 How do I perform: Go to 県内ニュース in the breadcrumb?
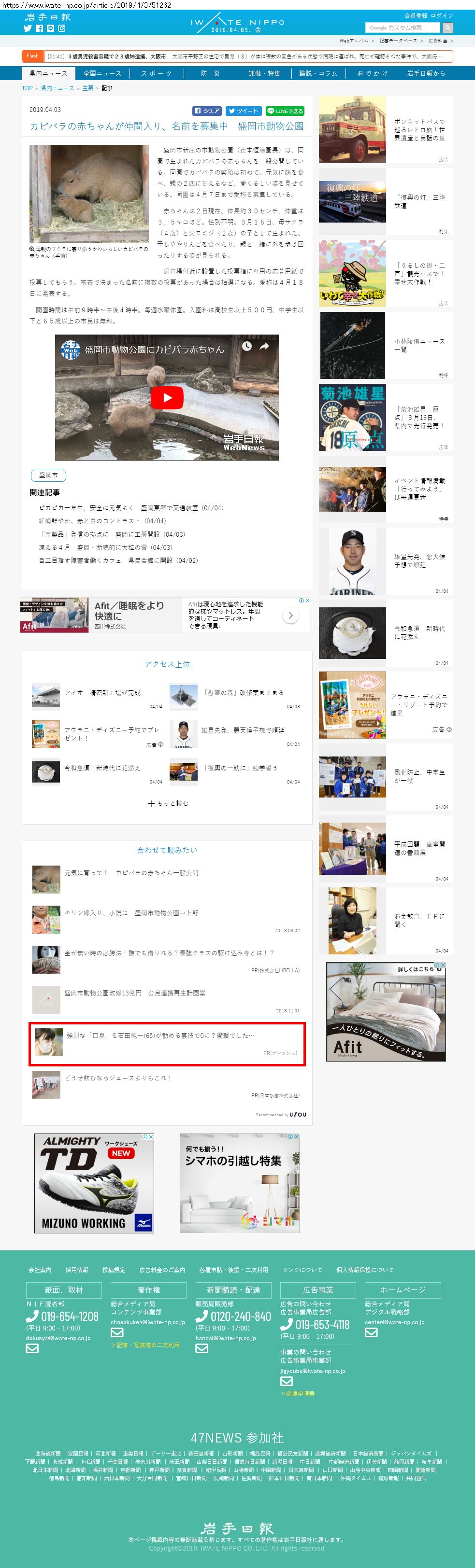coord(57,88)
